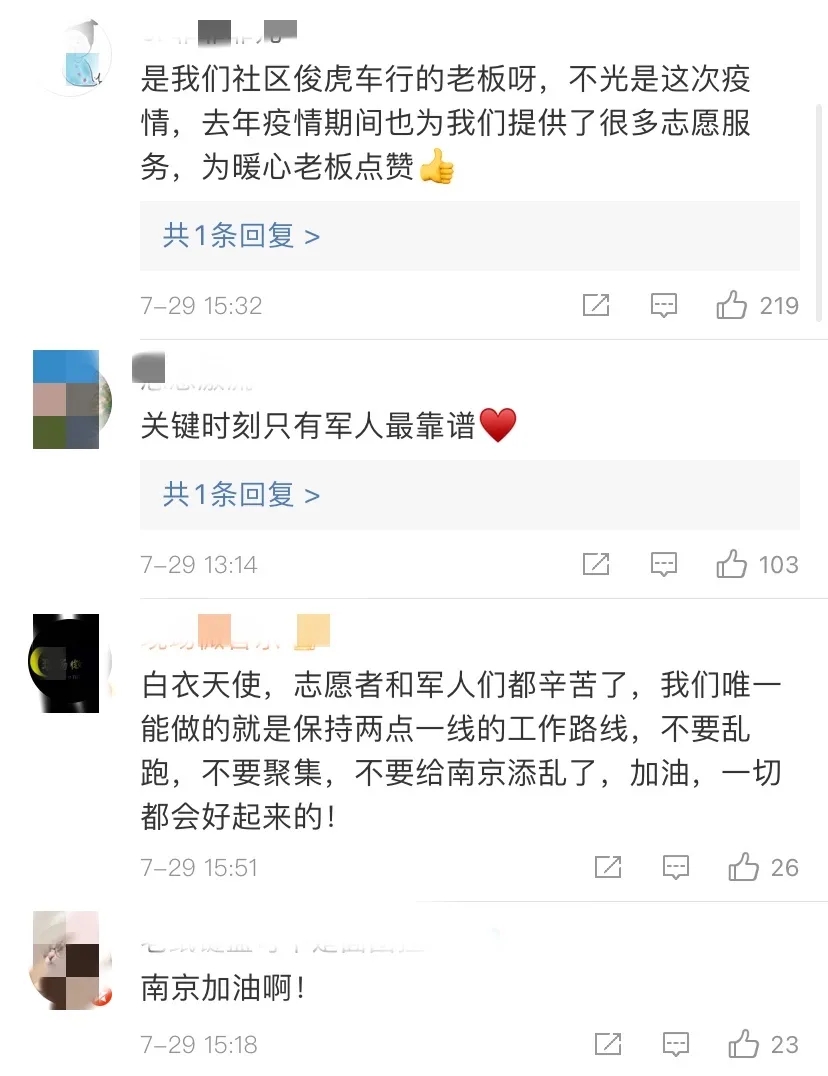Open profile picture beside 南京加油啊
828x1076 pixels.
click(66, 960)
